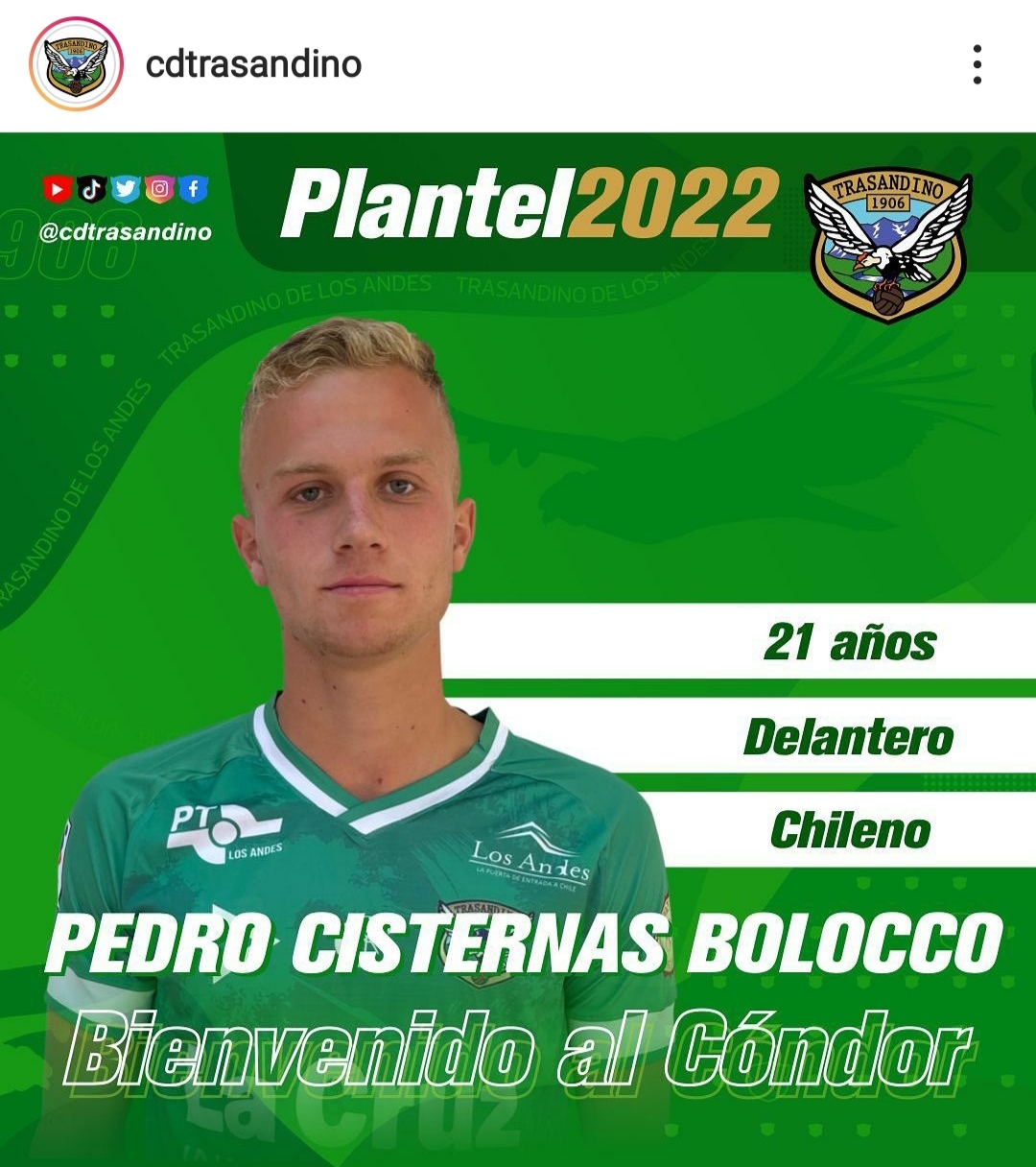Viewport: 1036px width, 1167px height.
Task: Open cdtrasandino's profile picture story
Action: pyautogui.click(x=77, y=64)
